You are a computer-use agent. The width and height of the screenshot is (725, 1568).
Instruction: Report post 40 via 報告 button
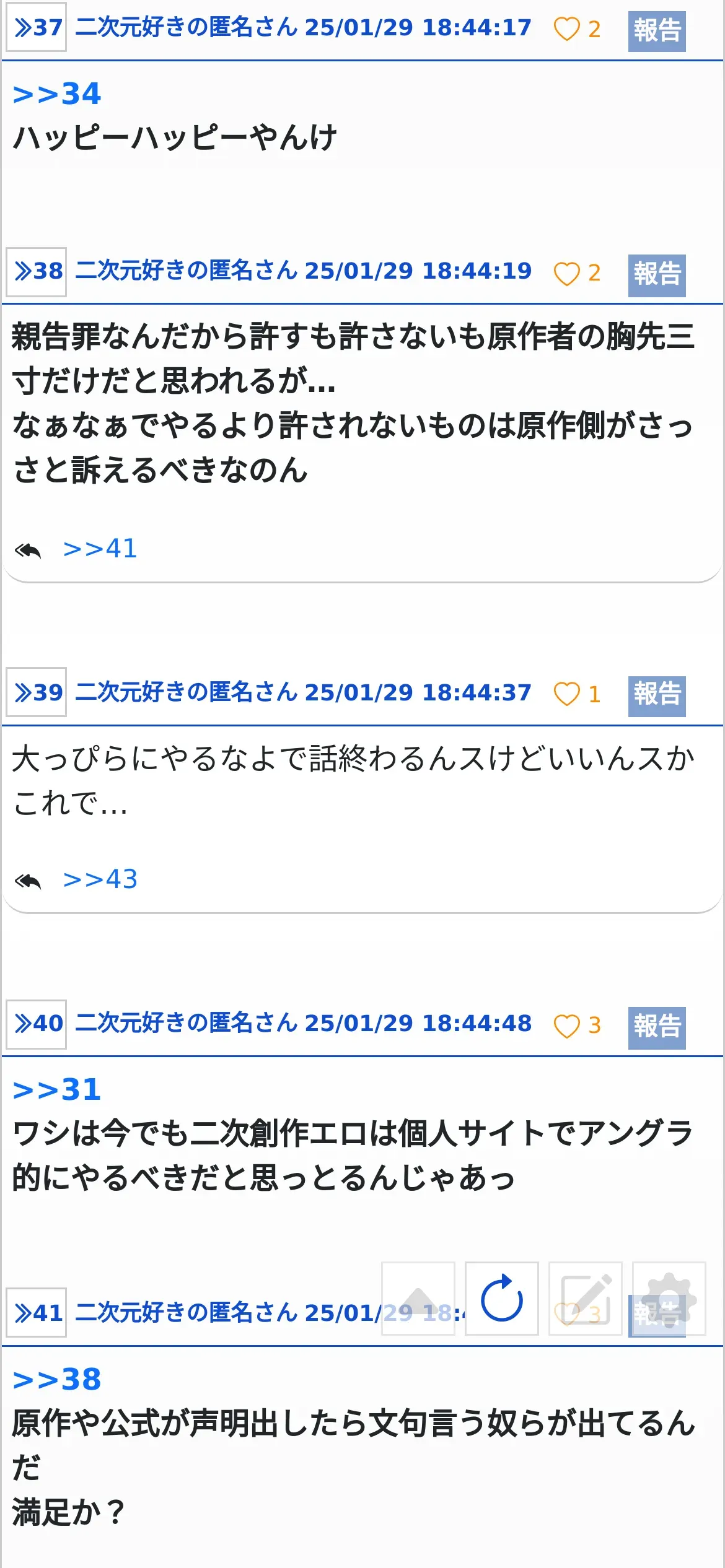656,1027
